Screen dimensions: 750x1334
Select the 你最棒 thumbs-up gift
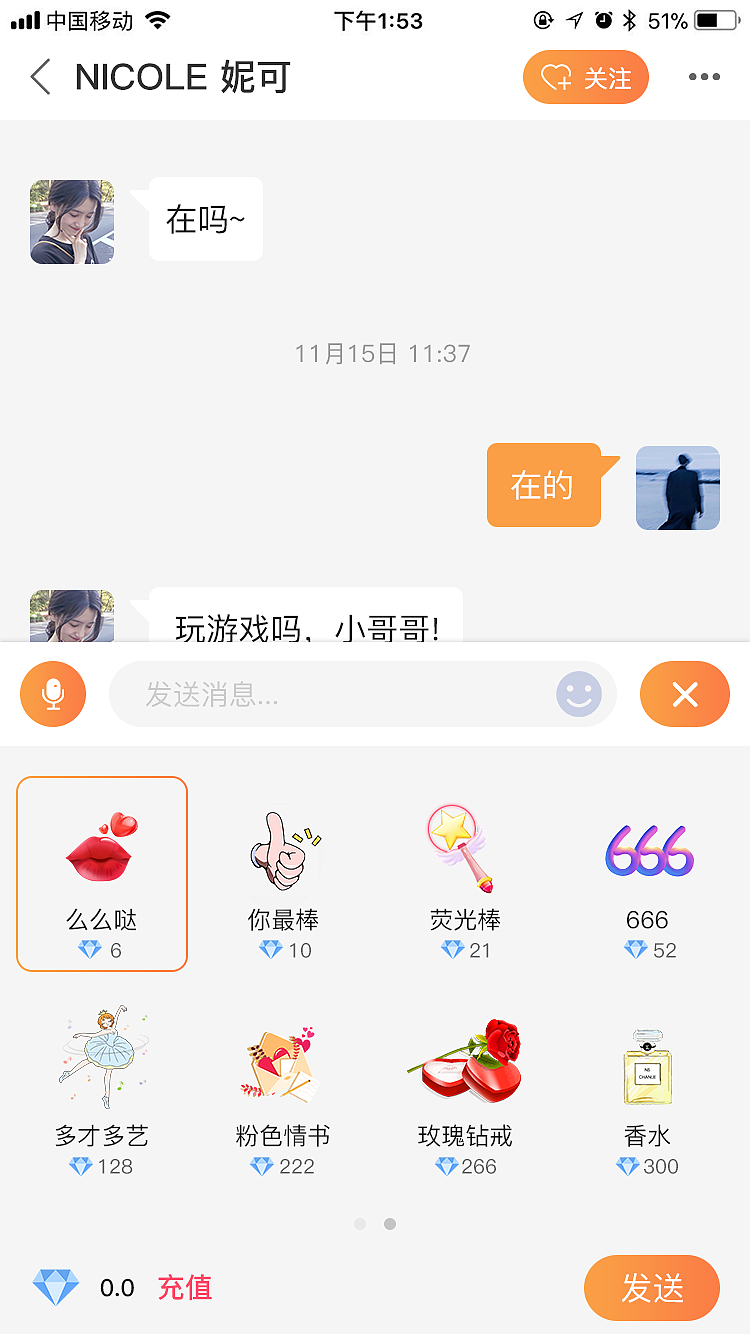283,873
